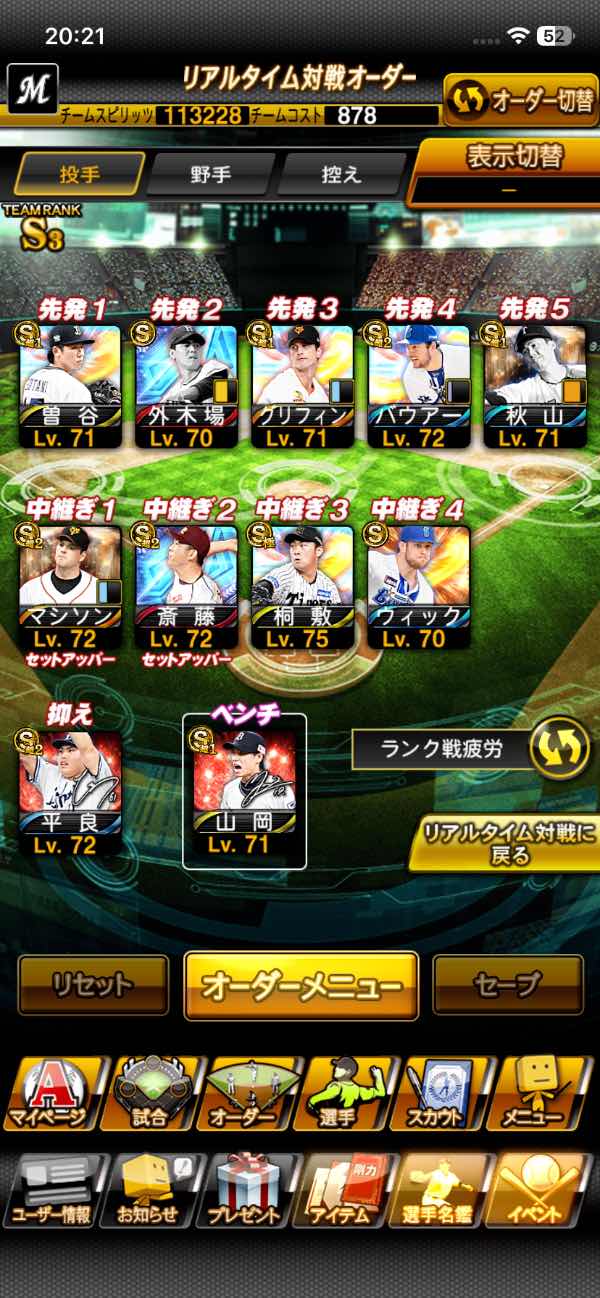Switch to the 控え tab
The image size is (600, 1298).
(x=341, y=174)
